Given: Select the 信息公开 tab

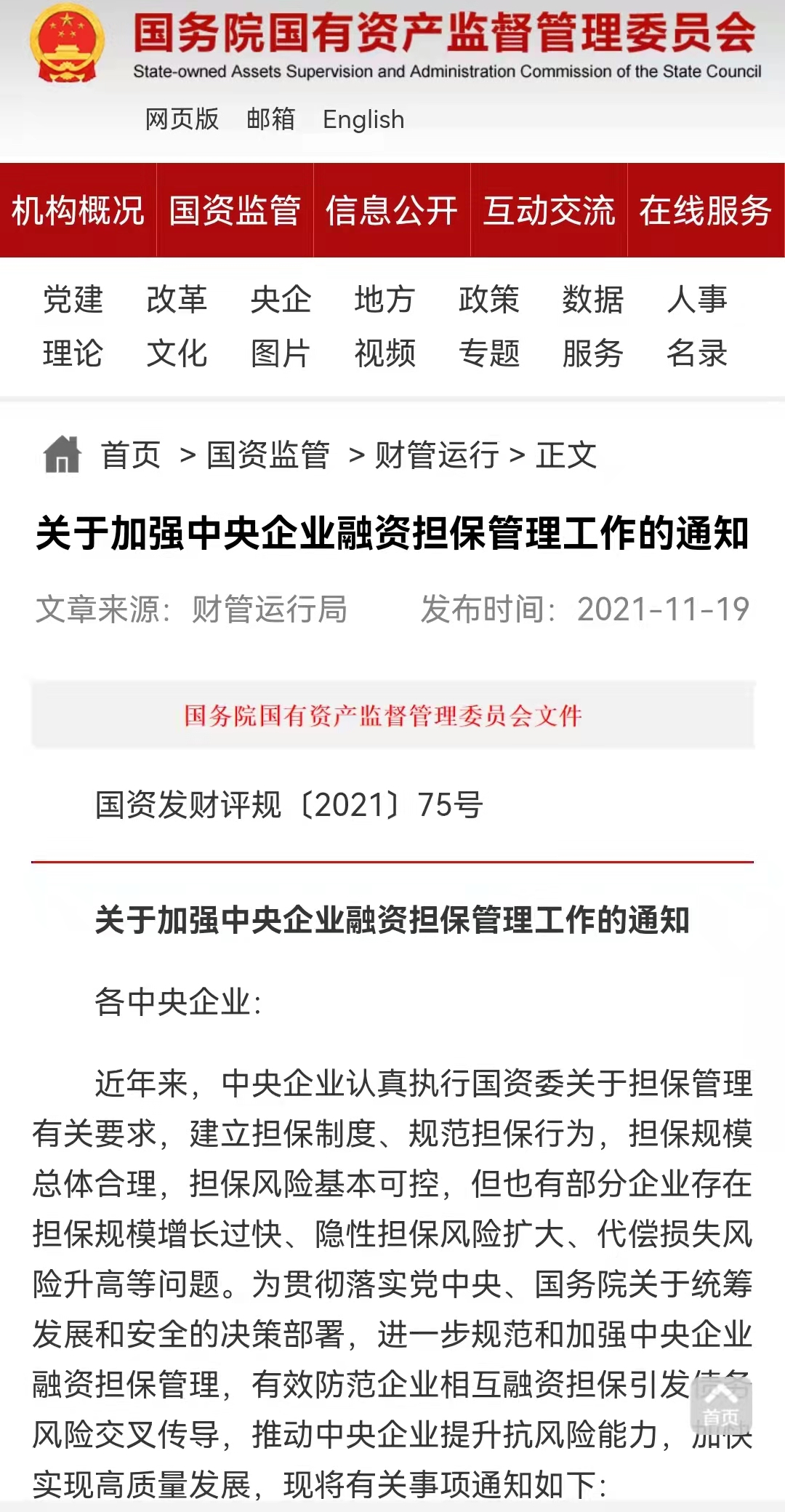Looking at the screenshot, I should [x=392, y=210].
